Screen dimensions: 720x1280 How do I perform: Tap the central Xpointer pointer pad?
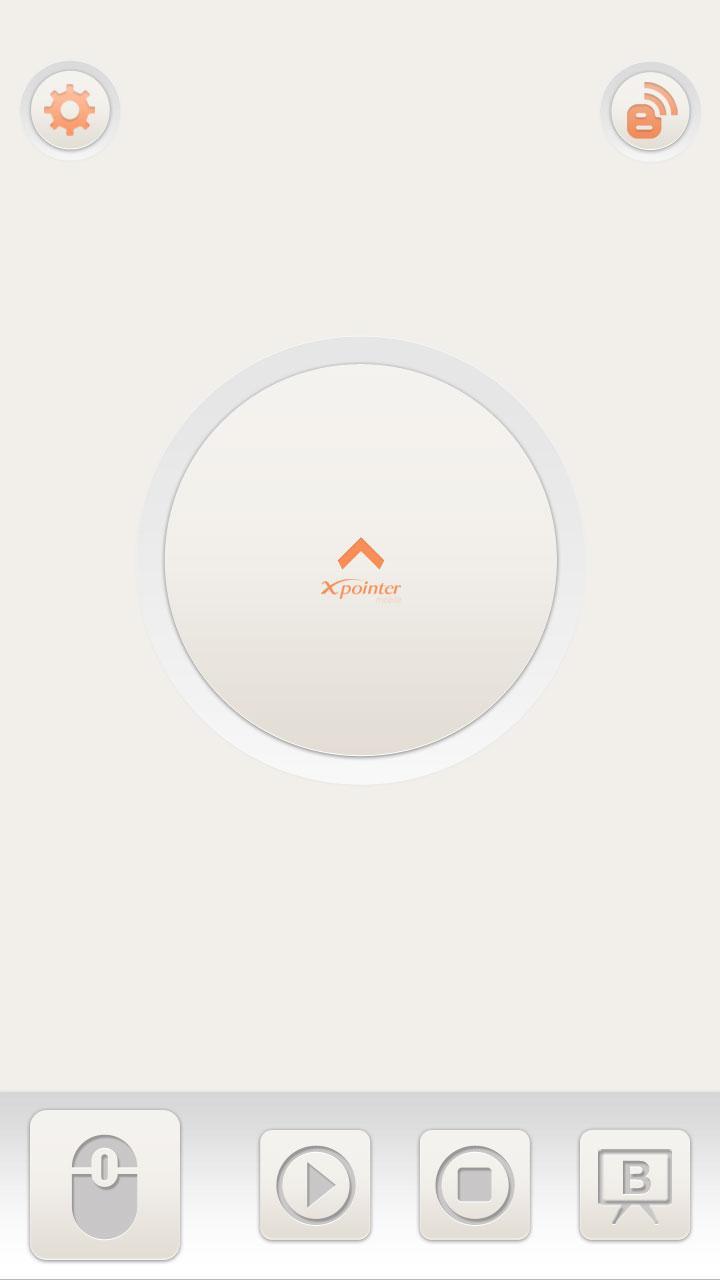point(360,560)
